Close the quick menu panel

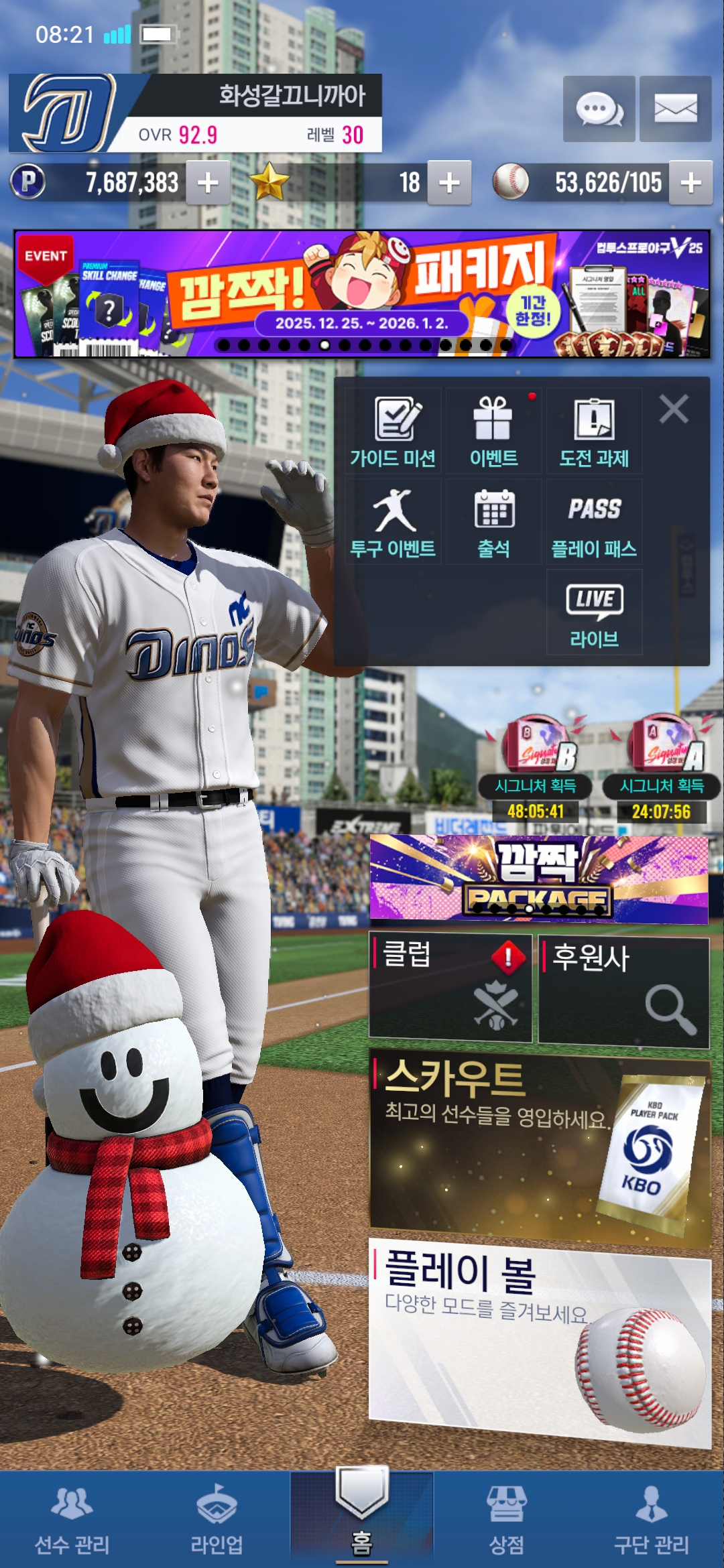pos(674,409)
